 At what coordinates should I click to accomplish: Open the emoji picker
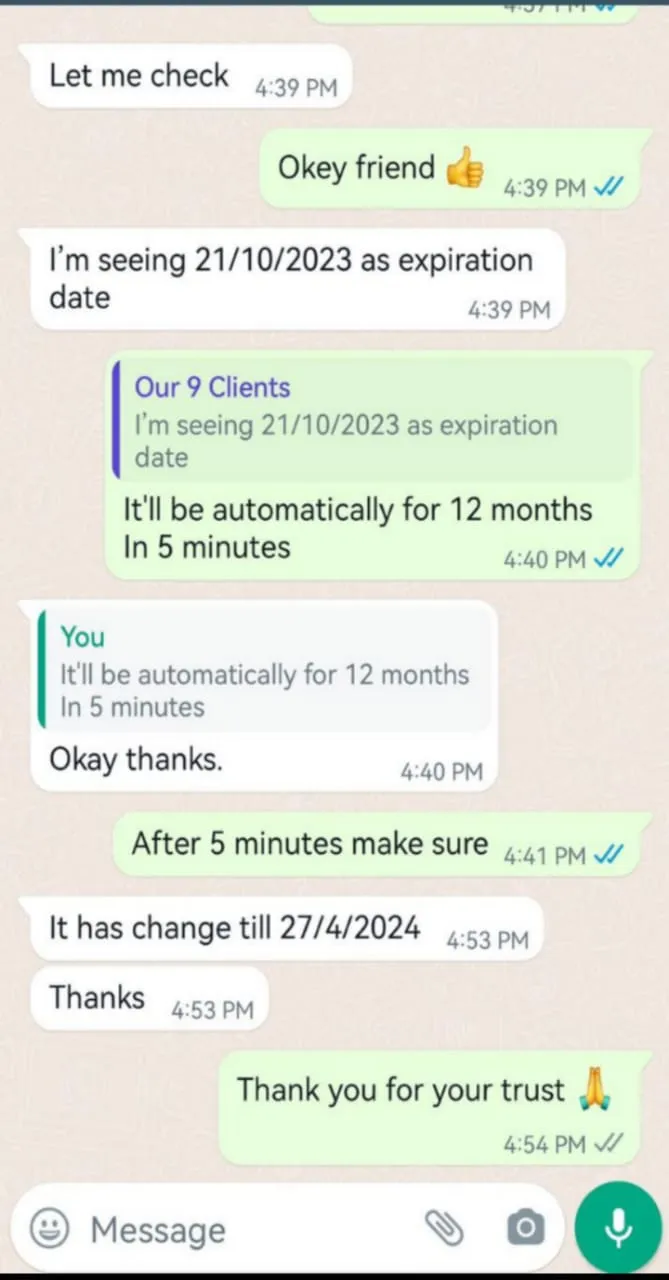tap(49, 1229)
